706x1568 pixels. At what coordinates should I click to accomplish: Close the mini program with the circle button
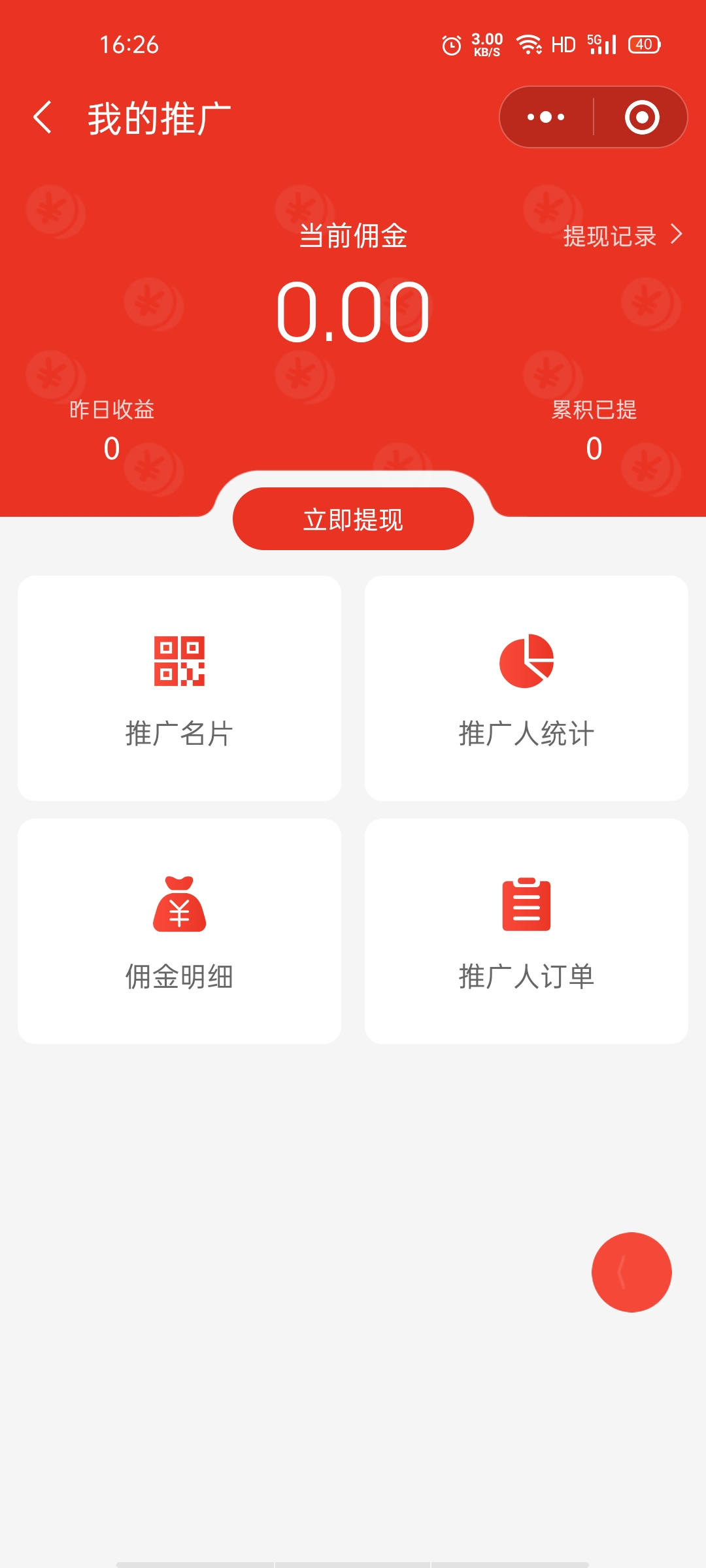pos(642,118)
